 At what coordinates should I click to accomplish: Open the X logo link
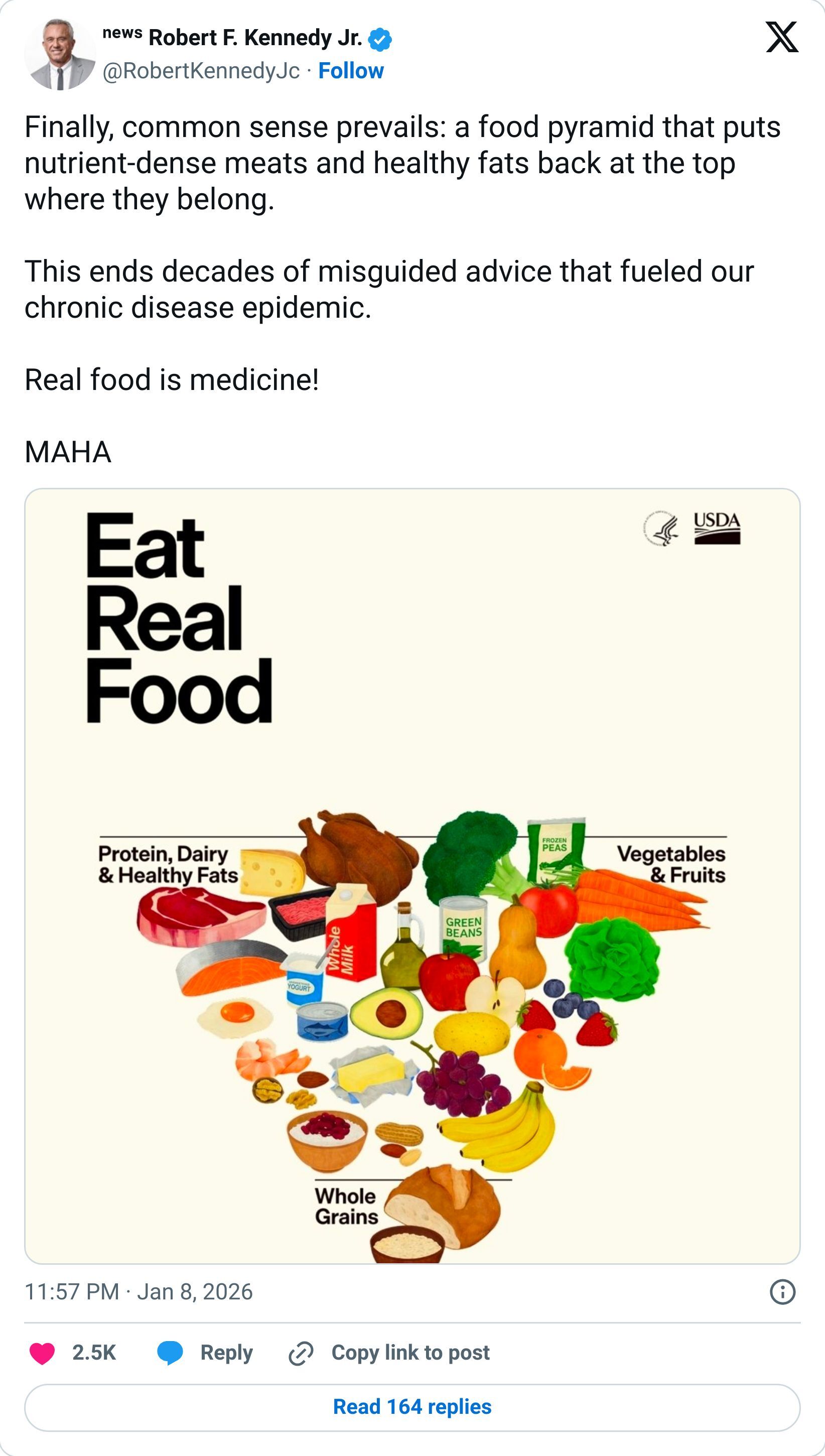point(781,38)
